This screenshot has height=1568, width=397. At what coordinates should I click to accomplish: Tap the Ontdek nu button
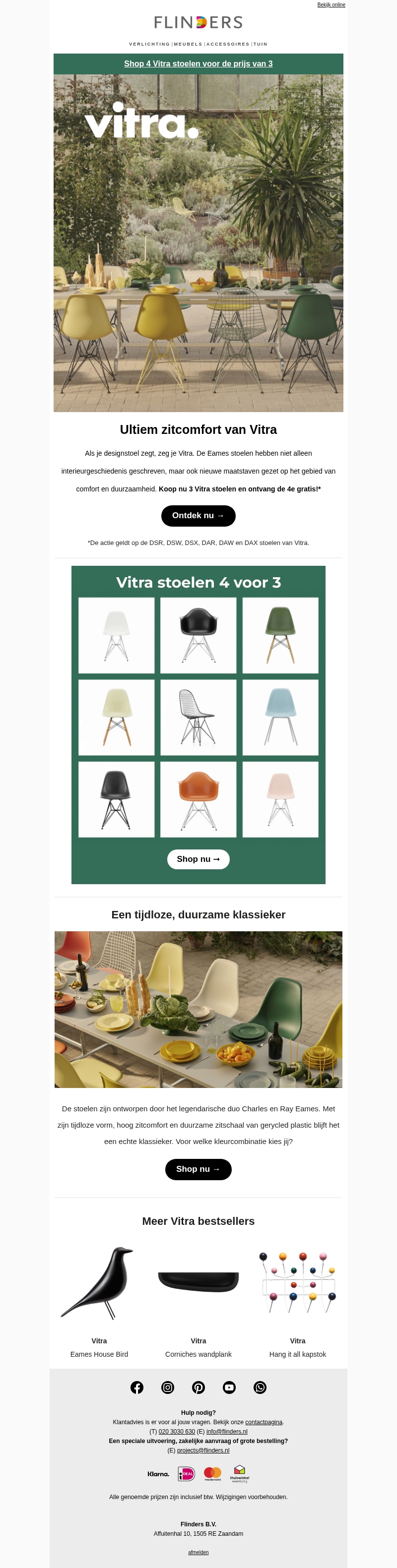tap(198, 516)
